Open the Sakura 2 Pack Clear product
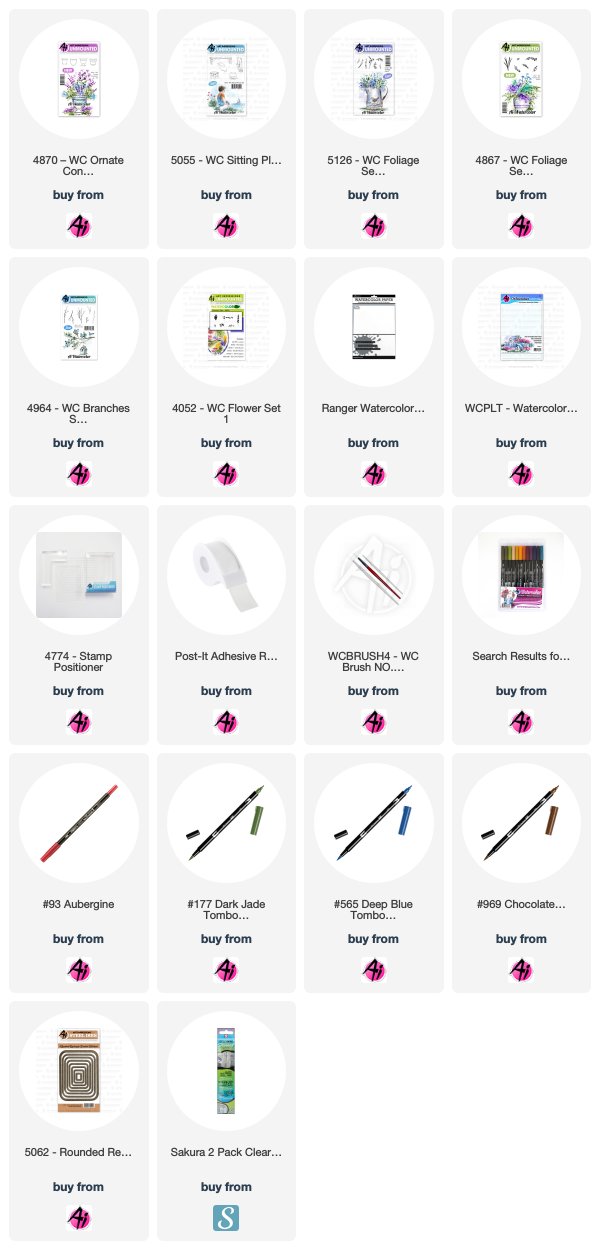This screenshot has width=600, height=1250. [x=227, y=1121]
